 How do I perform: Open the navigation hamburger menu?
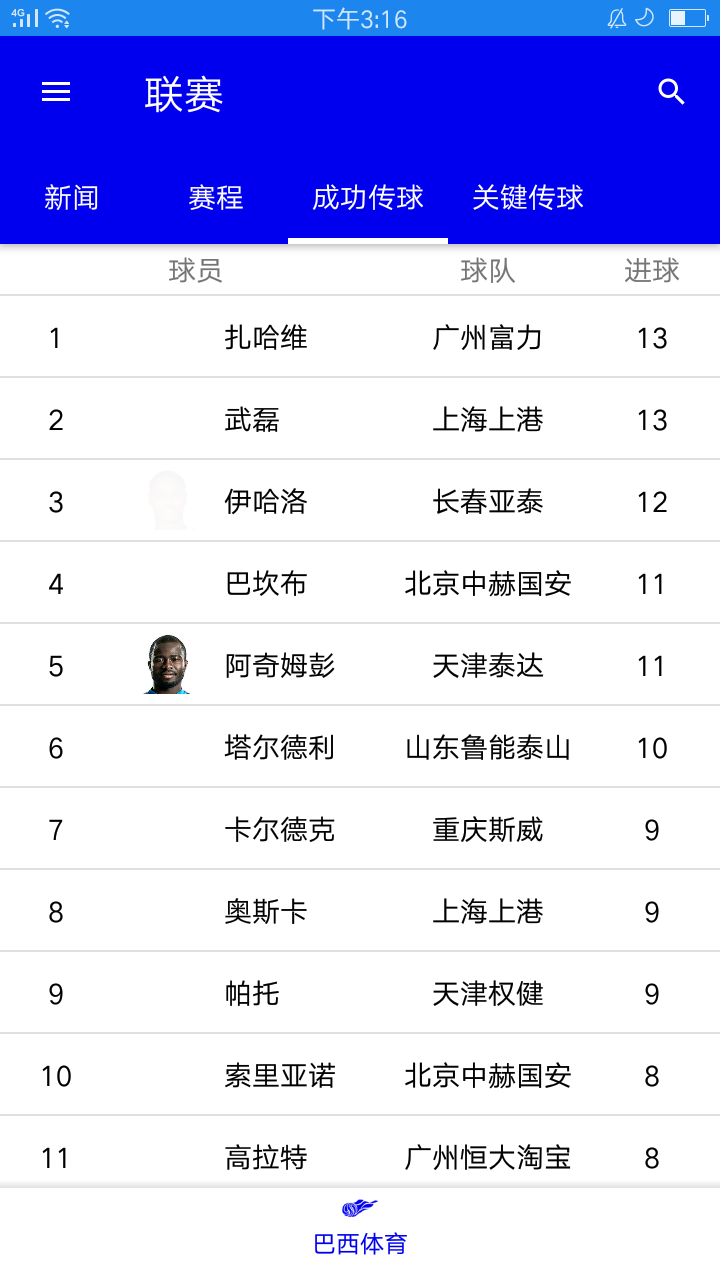point(55,92)
